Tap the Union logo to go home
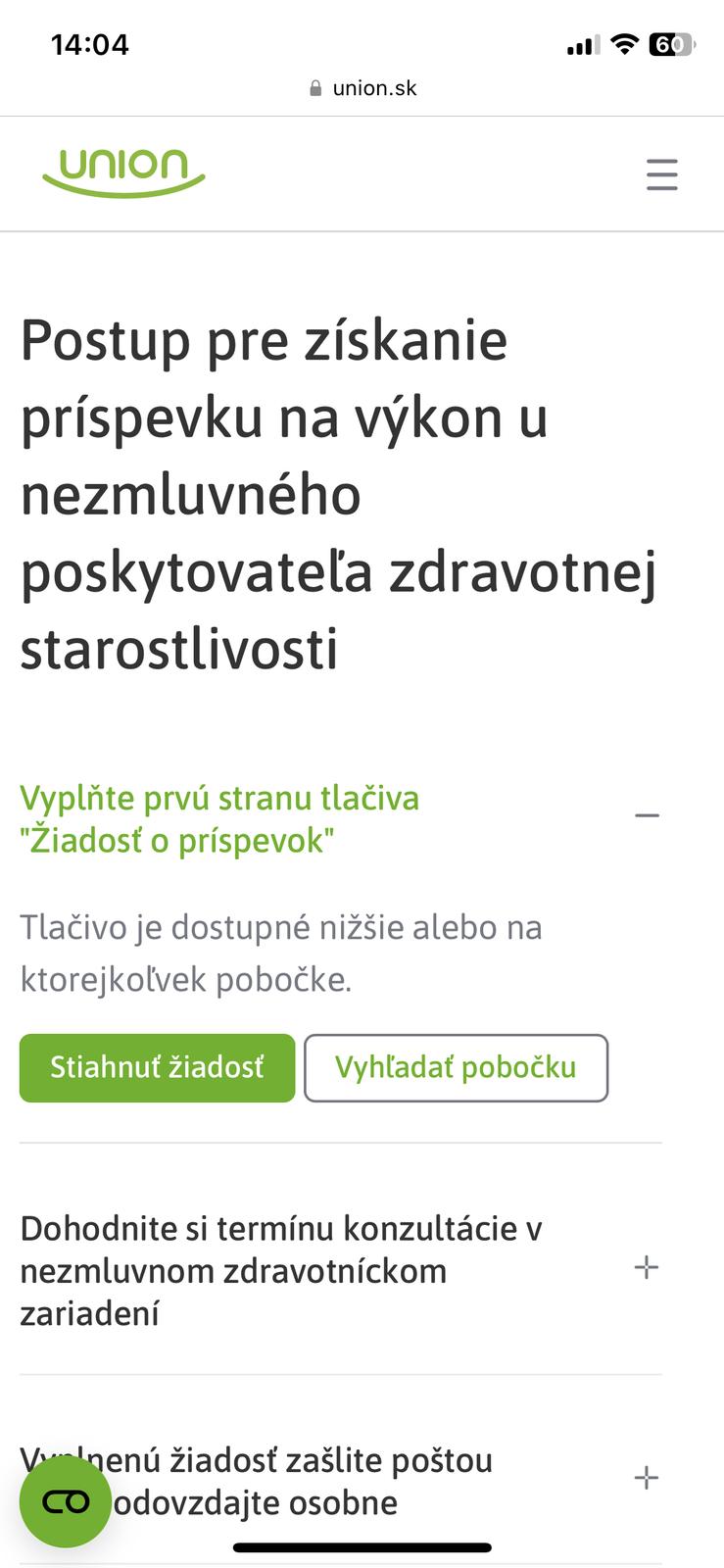 [x=123, y=172]
